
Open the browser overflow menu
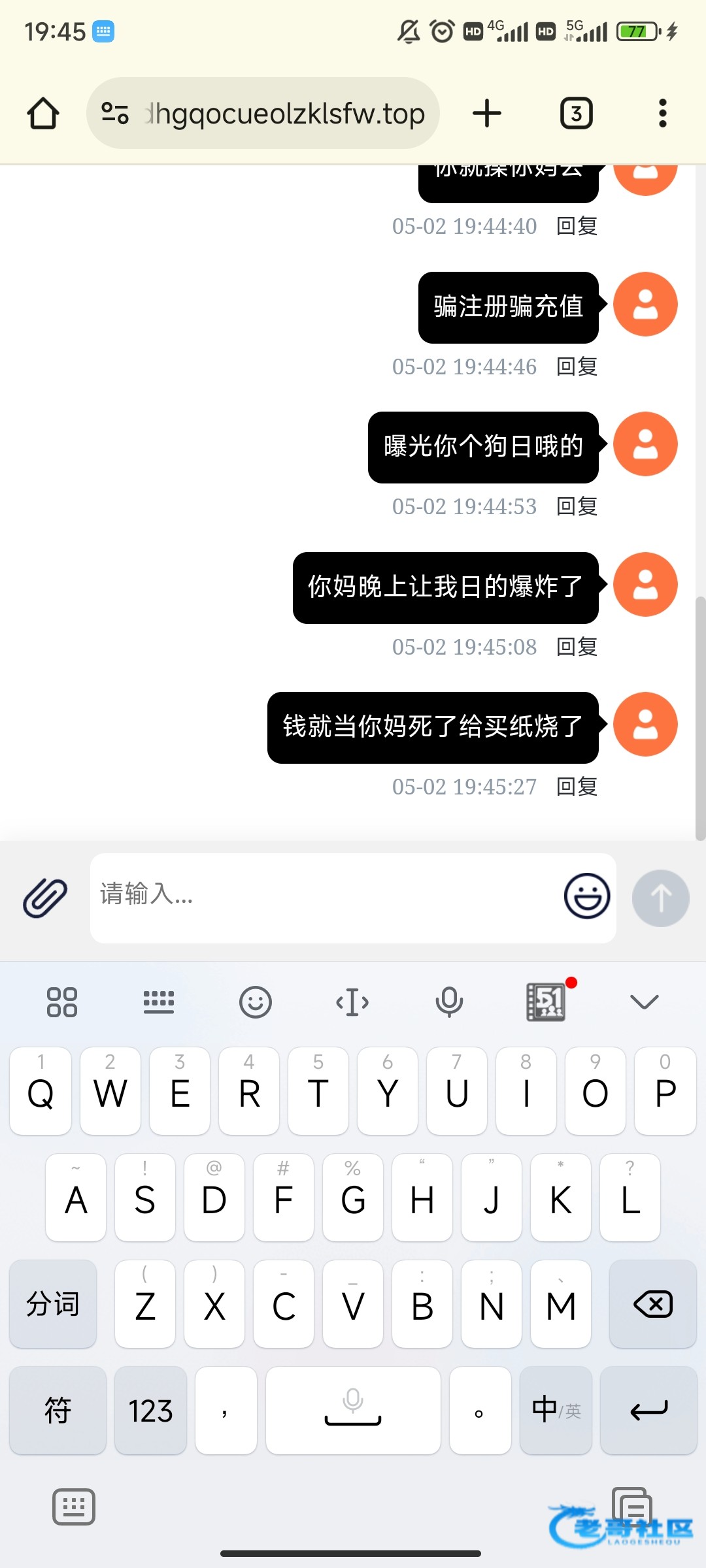[x=663, y=114]
